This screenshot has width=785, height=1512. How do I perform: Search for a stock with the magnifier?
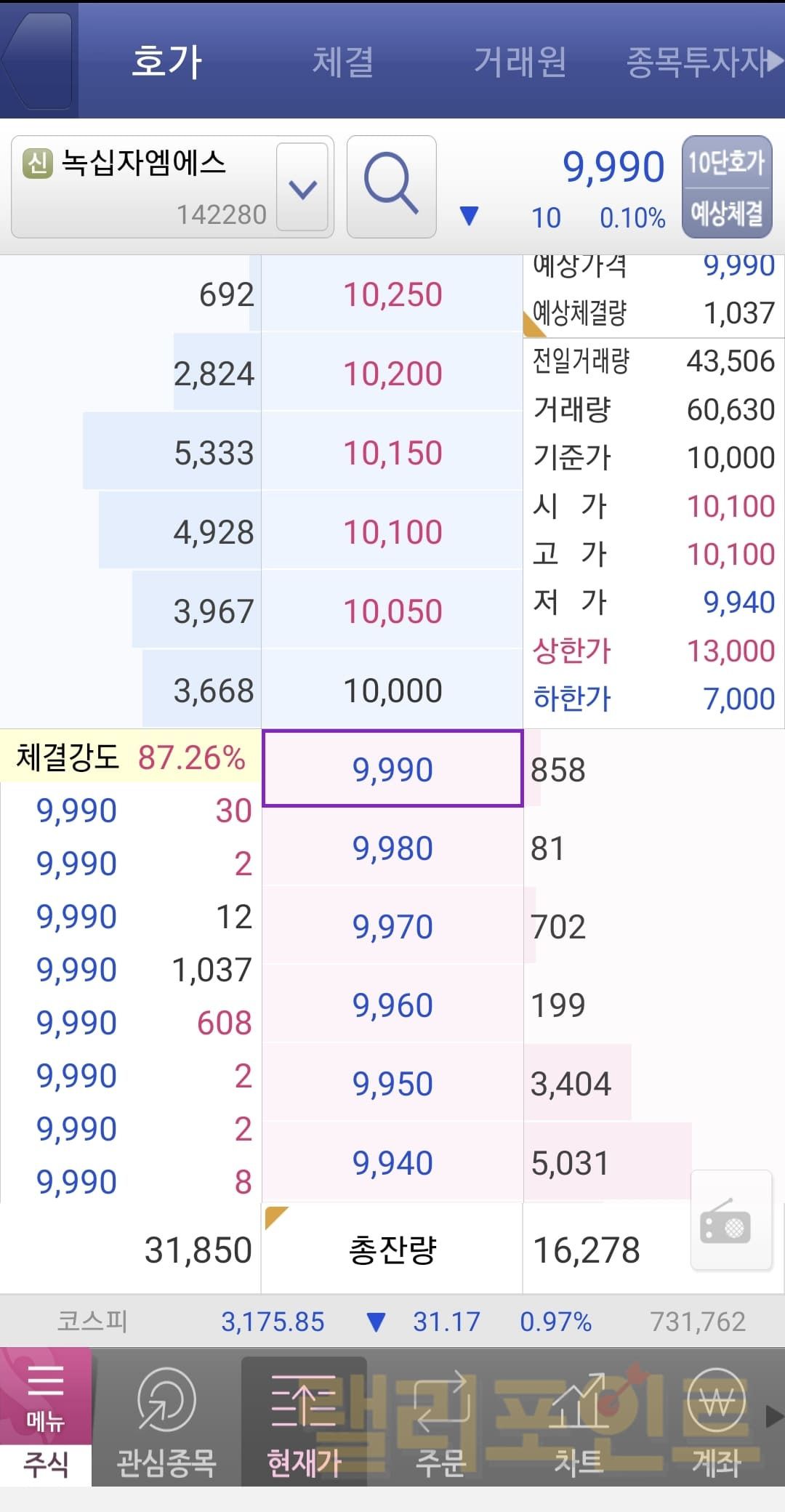pyautogui.click(x=391, y=186)
